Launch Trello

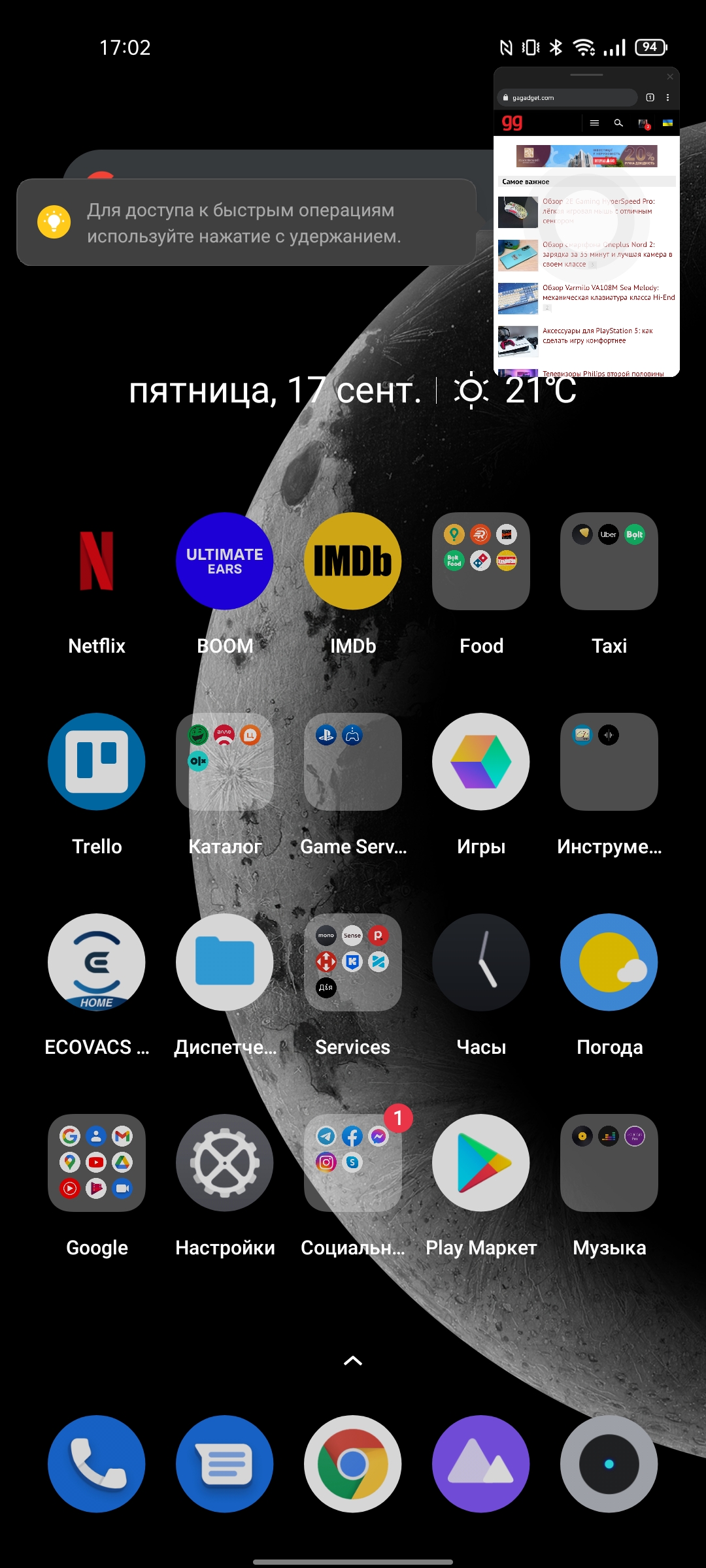(97, 762)
